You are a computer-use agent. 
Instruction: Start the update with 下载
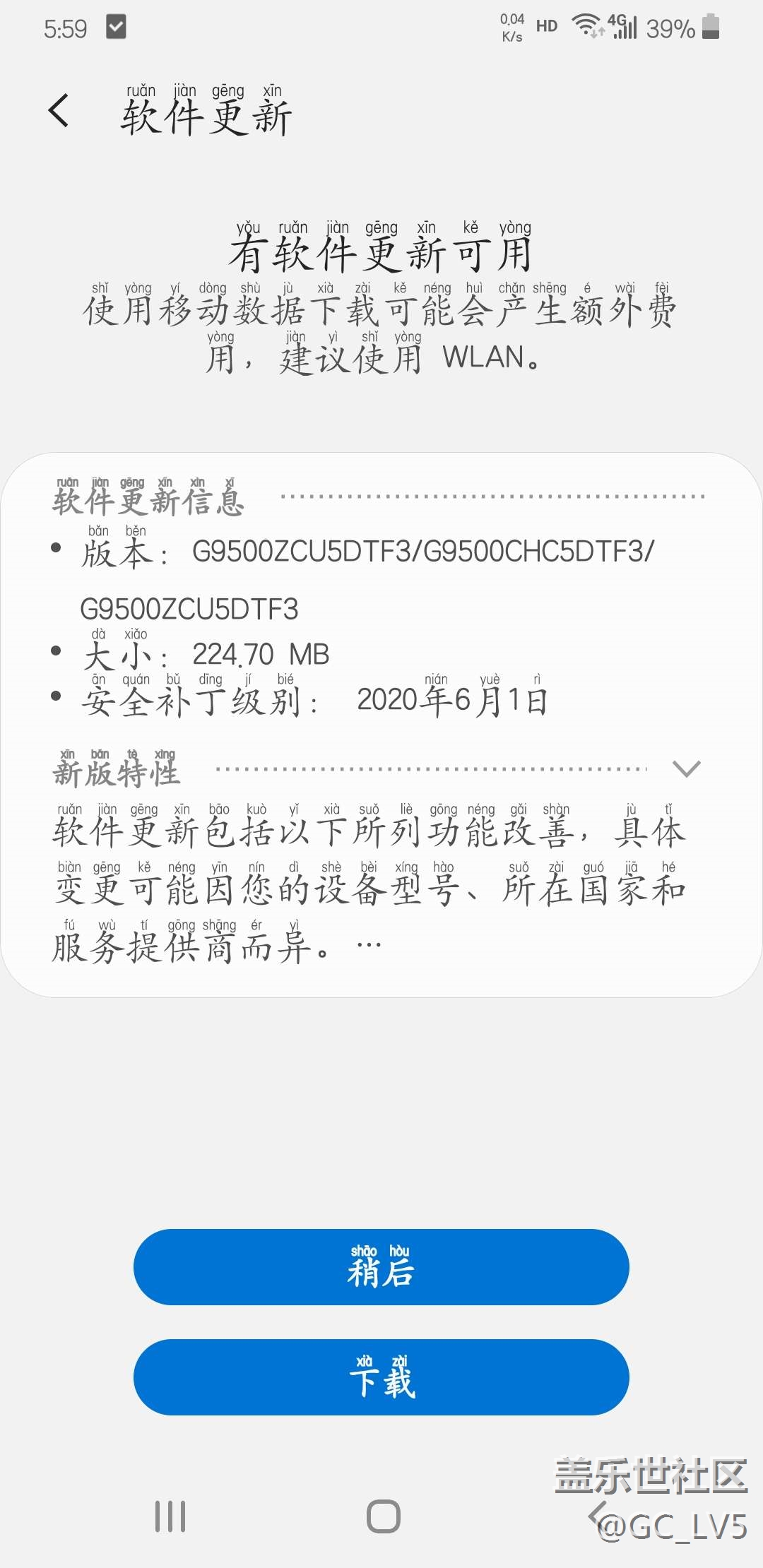[381, 1377]
